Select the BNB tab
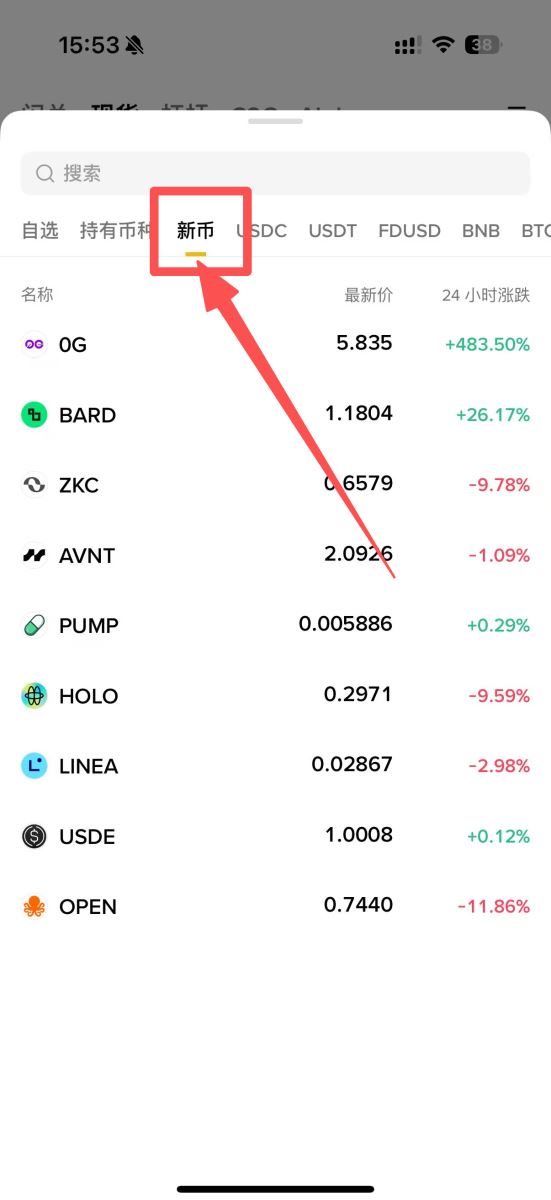This screenshot has width=551, height=1200. [481, 231]
